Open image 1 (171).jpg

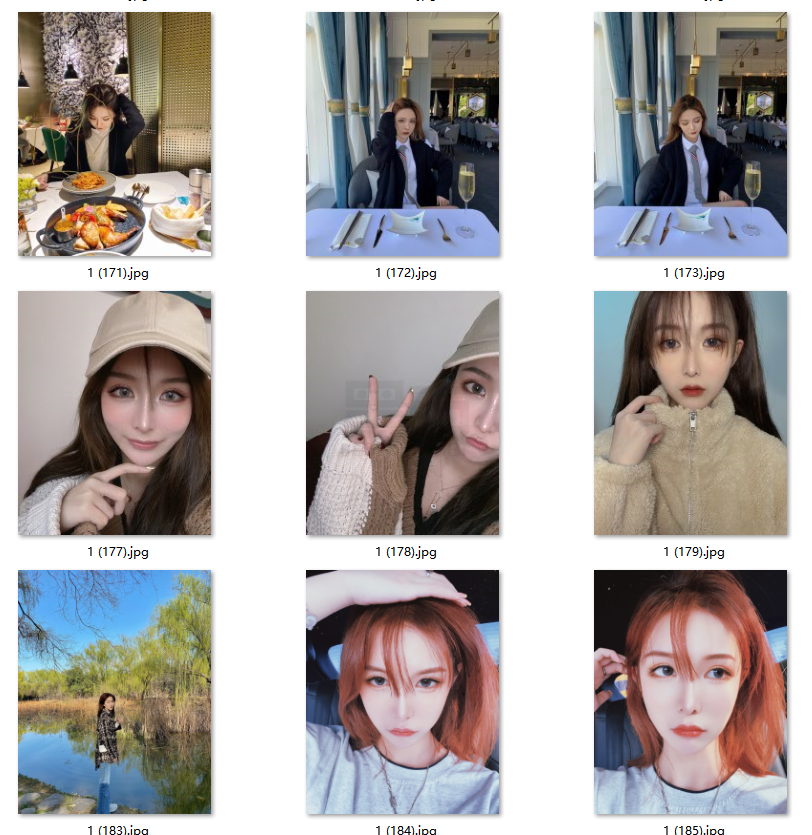[114, 134]
